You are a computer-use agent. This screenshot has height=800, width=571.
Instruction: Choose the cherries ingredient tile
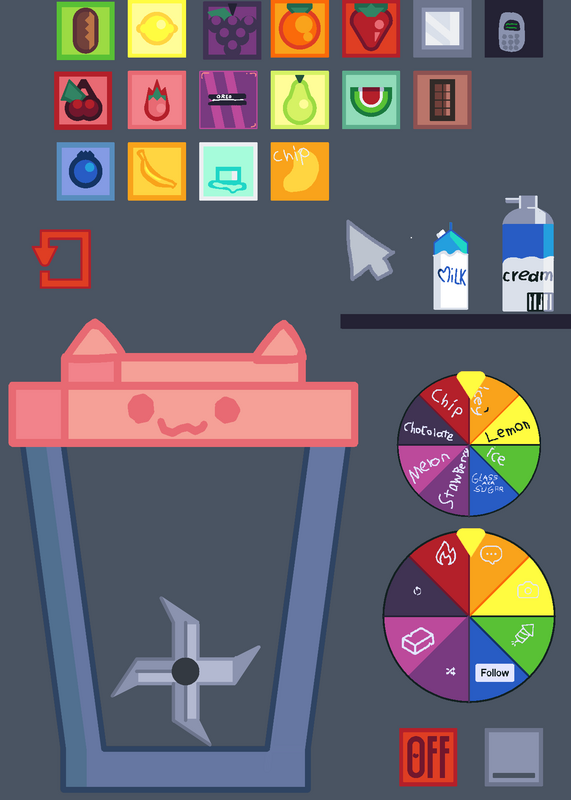(83, 101)
